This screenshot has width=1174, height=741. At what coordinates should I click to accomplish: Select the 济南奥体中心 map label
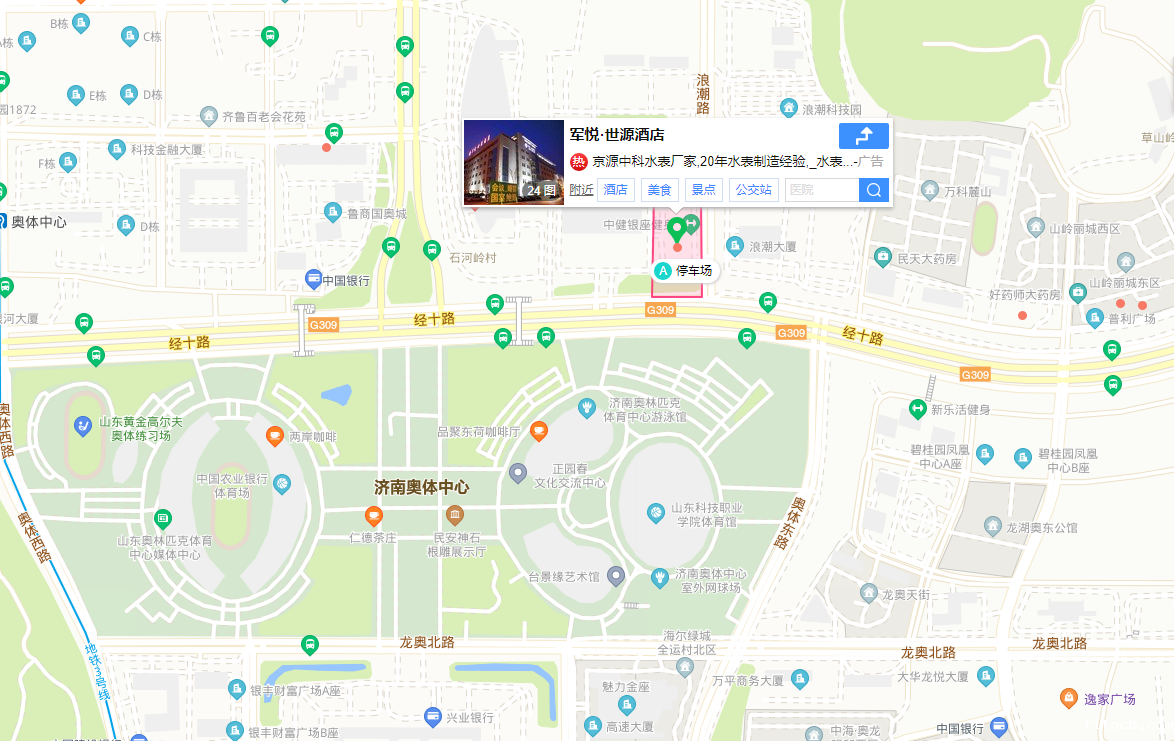421,488
